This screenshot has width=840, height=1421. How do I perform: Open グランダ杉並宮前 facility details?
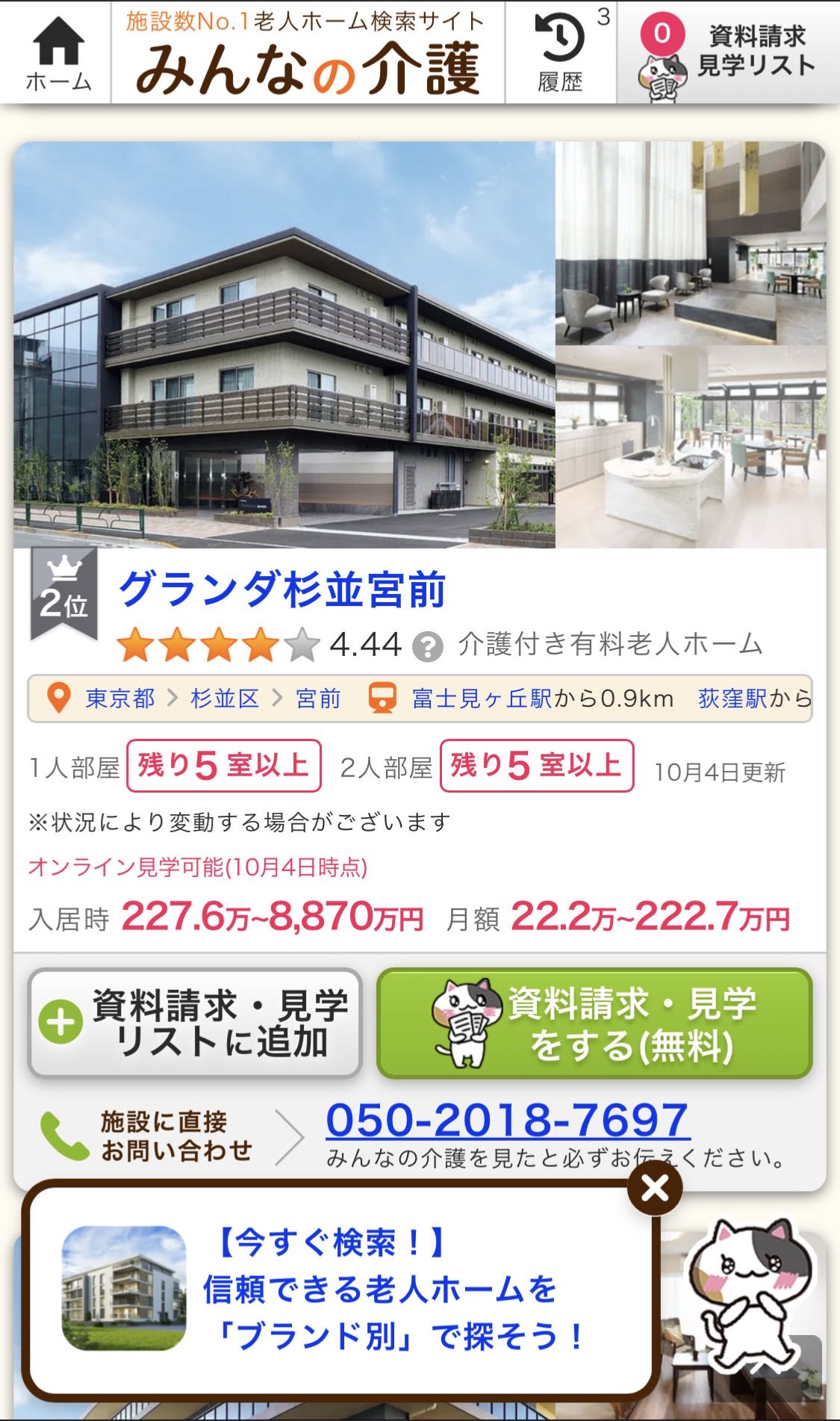282,590
